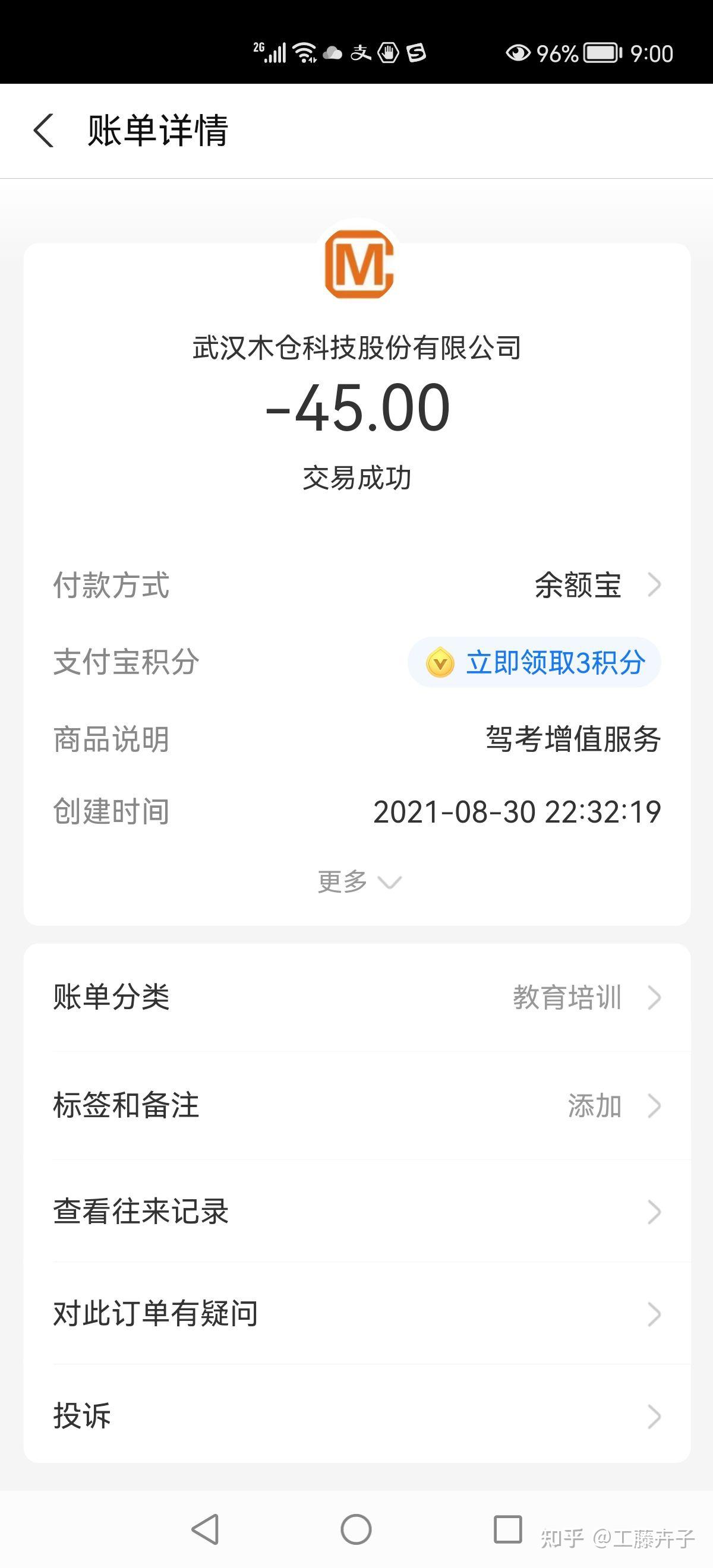The height and width of the screenshot is (1568, 713).
Task: Open recent apps from navigation bar
Action: [x=507, y=1529]
